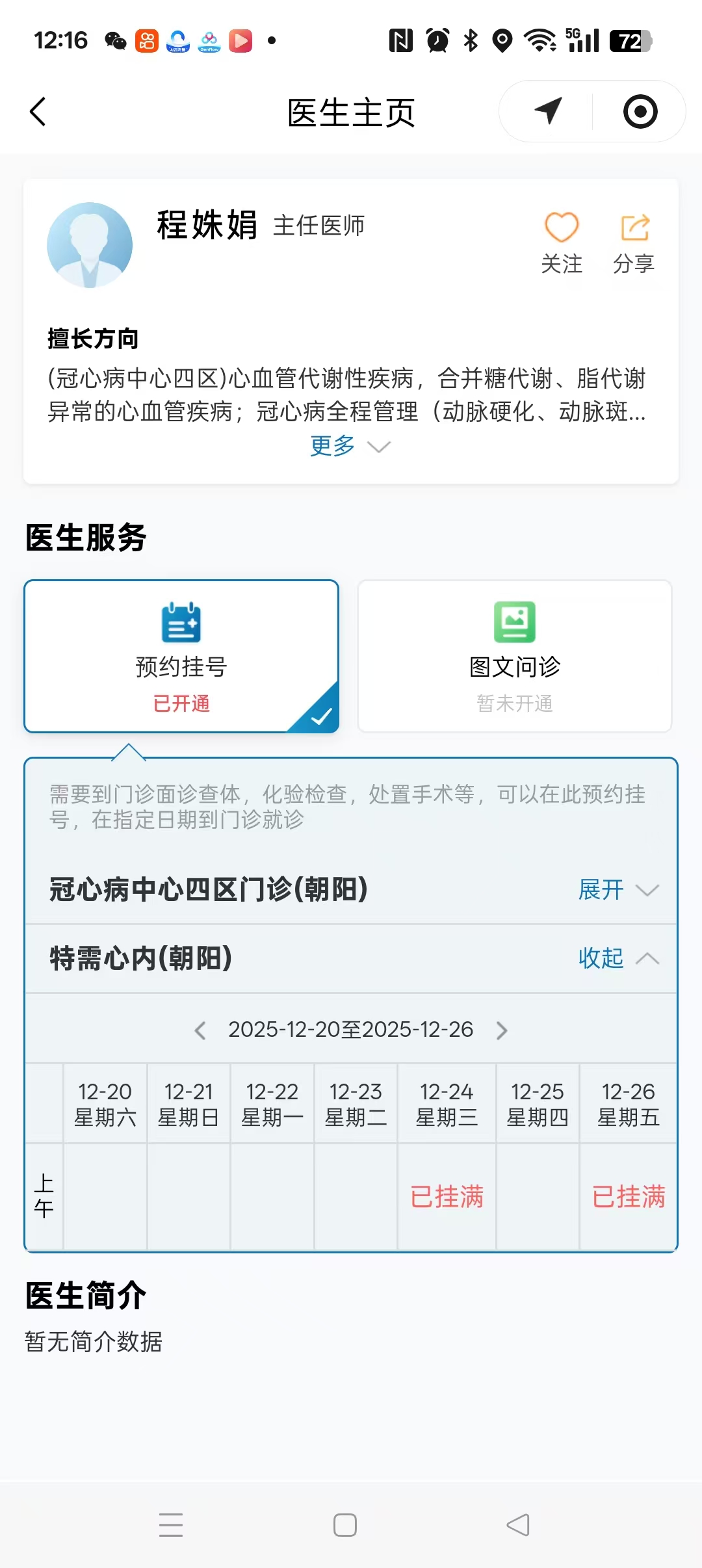The width and height of the screenshot is (702, 1568).
Task: Select the 图文问诊 service card
Action: tap(514, 656)
